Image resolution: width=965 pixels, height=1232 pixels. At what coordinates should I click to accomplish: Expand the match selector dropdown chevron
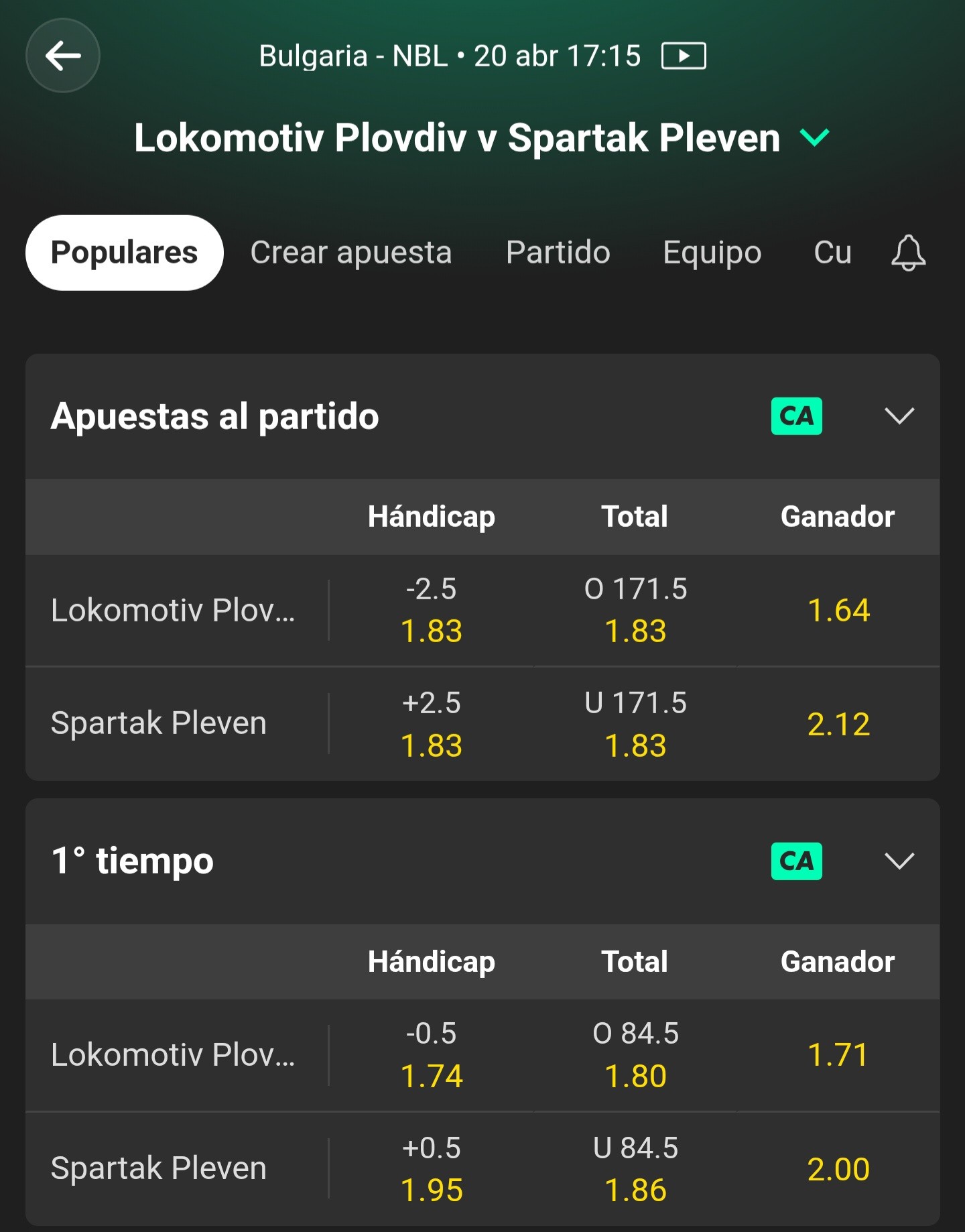pyautogui.click(x=815, y=137)
